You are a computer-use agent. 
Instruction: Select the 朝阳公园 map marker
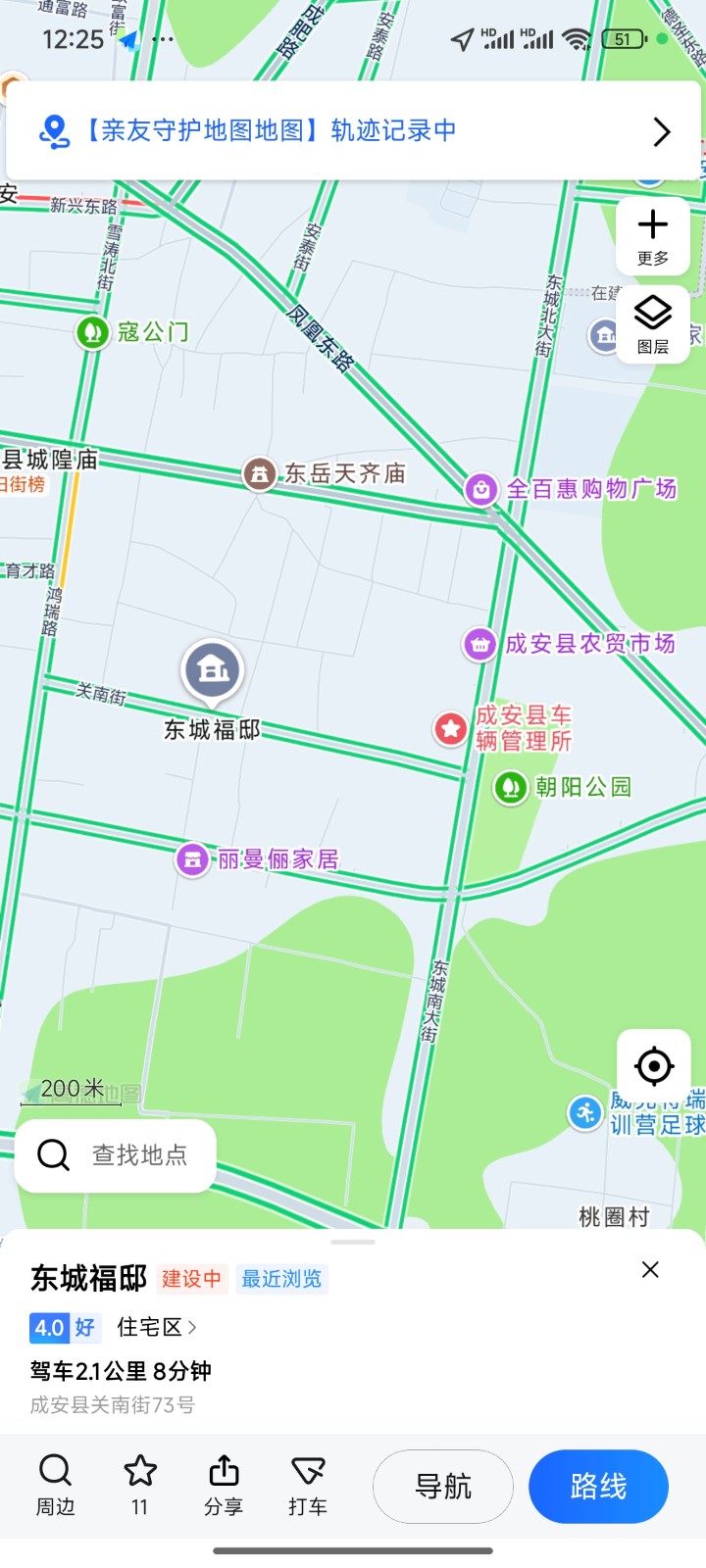click(x=510, y=787)
